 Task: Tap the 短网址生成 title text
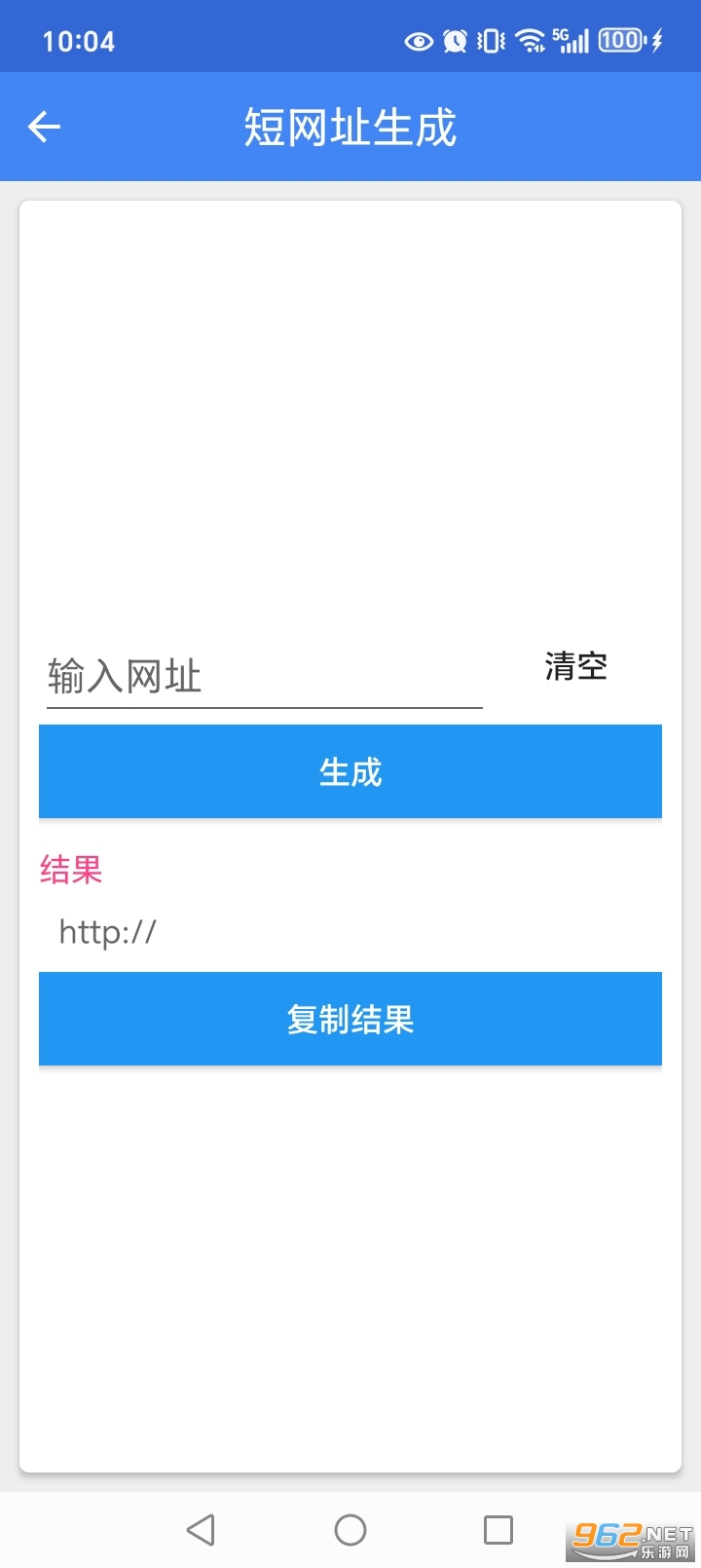pyautogui.click(x=350, y=127)
